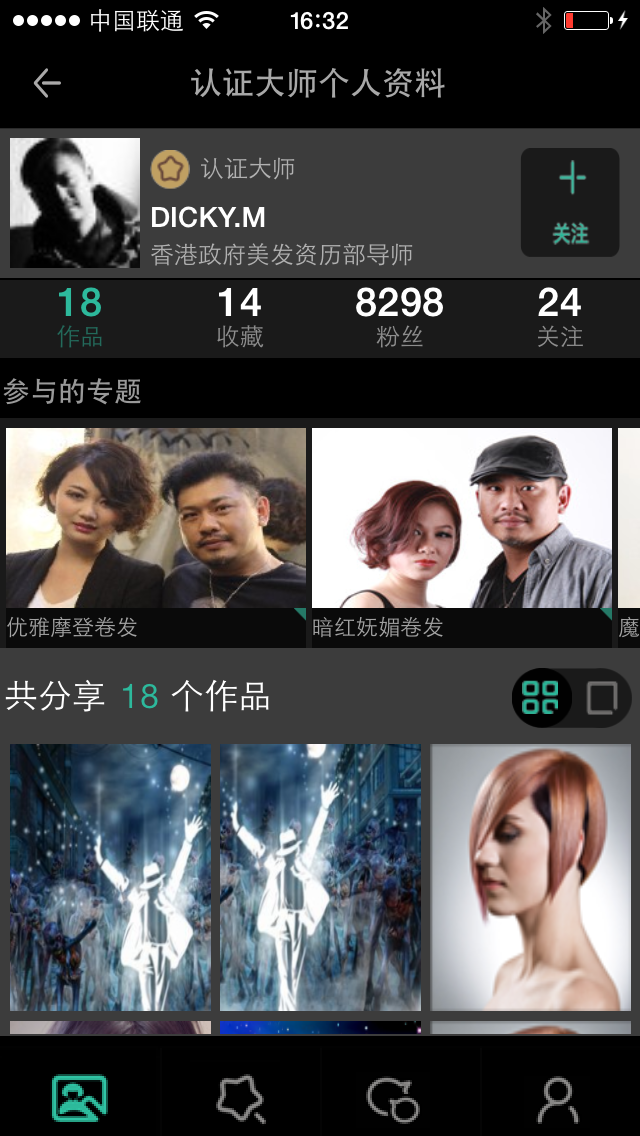Viewport: 640px width, 1136px height.
Task: Go to the profile tab
Action: (558, 1098)
